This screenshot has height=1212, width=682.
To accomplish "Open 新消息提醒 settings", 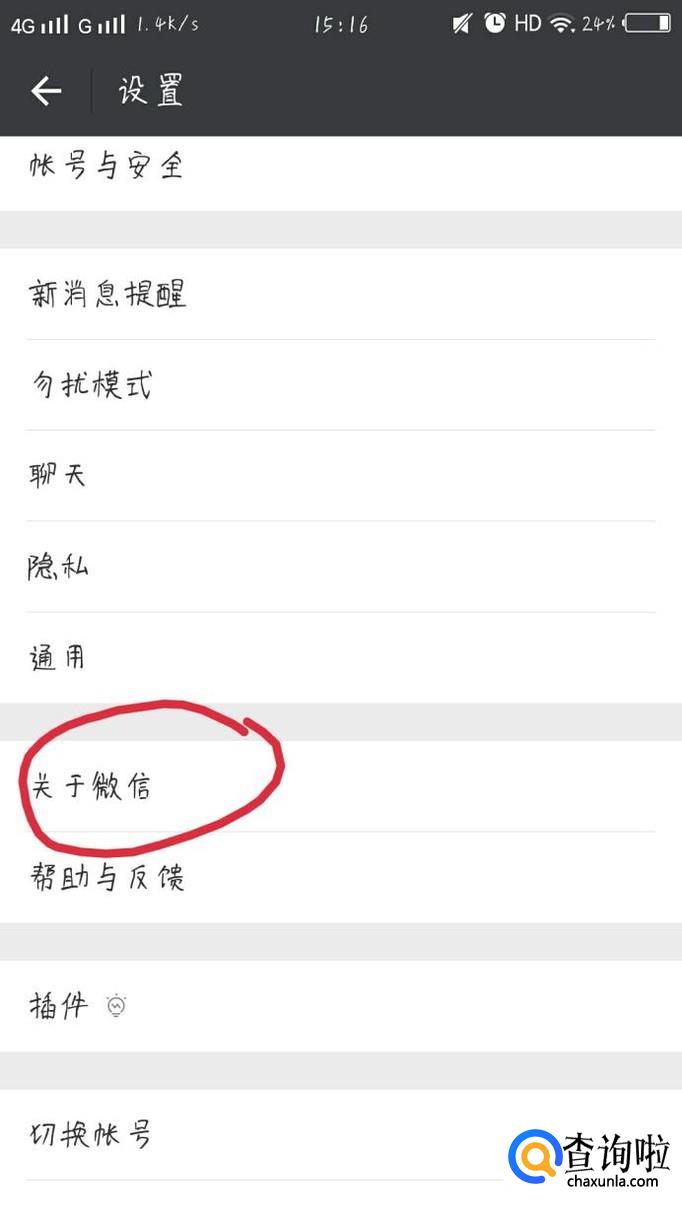I will [x=108, y=294].
